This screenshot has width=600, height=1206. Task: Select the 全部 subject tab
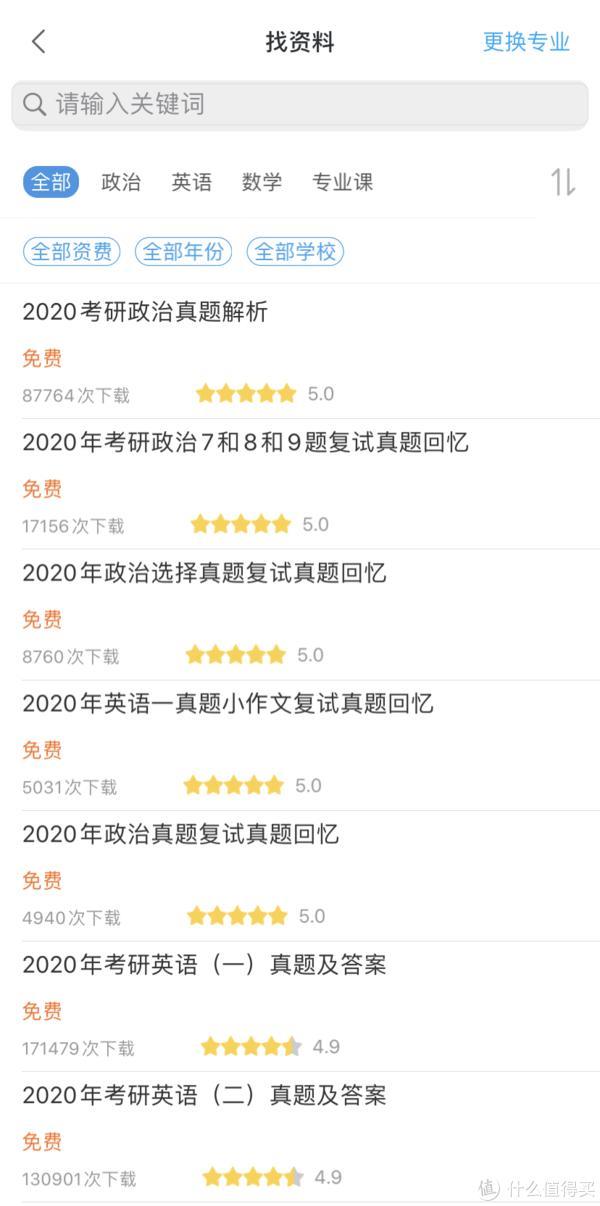click(x=51, y=182)
